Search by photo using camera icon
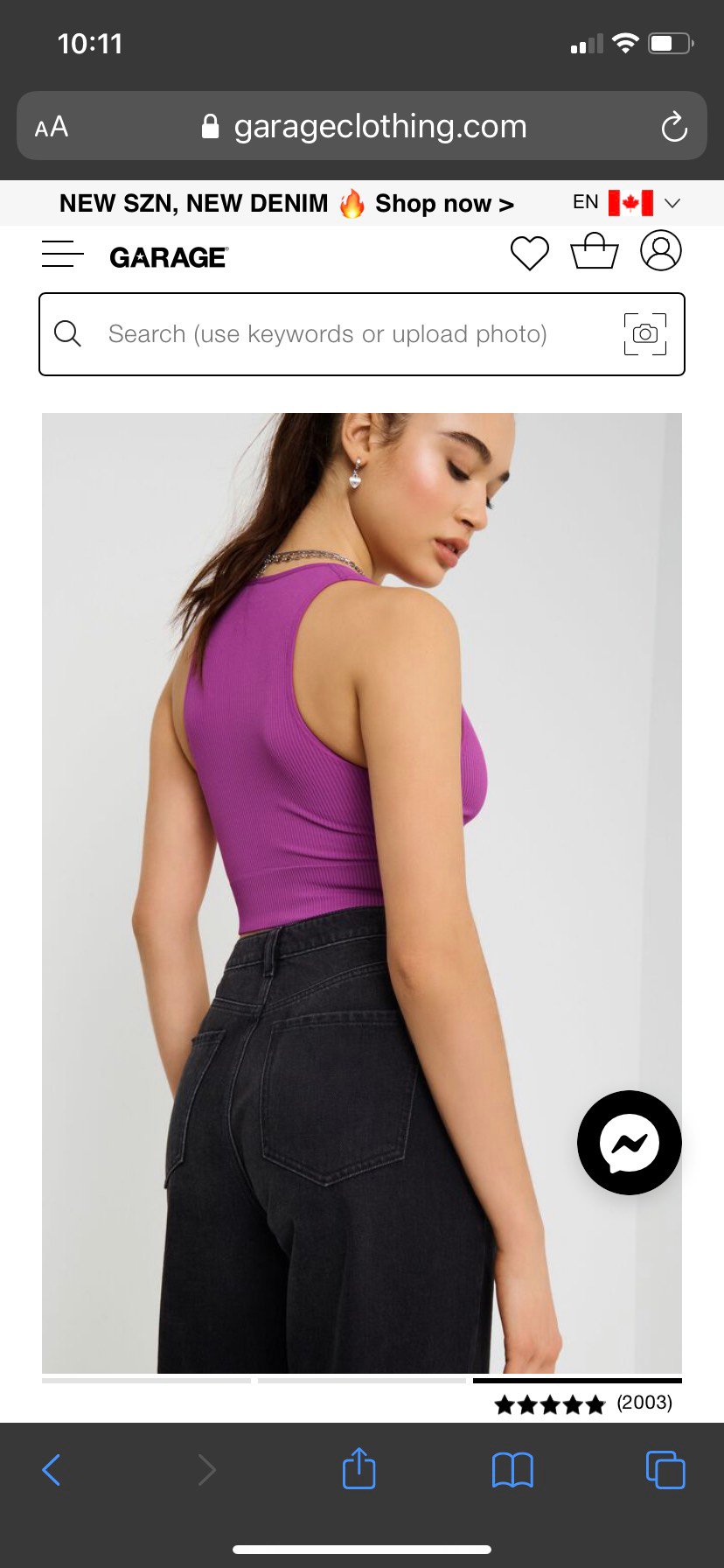Image resolution: width=724 pixels, height=1568 pixels. coord(645,334)
